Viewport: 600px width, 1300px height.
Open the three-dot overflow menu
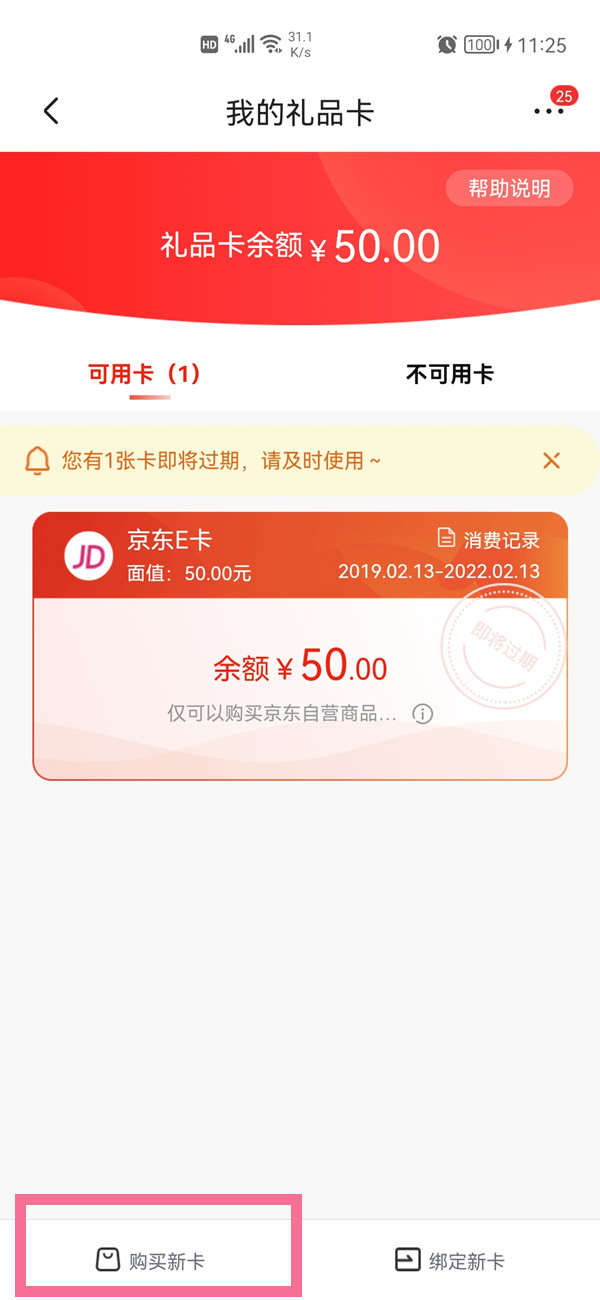(548, 112)
